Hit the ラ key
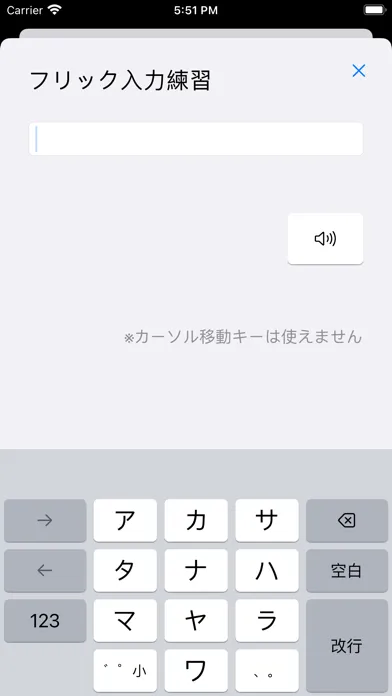The height and width of the screenshot is (696, 392). 267,621
